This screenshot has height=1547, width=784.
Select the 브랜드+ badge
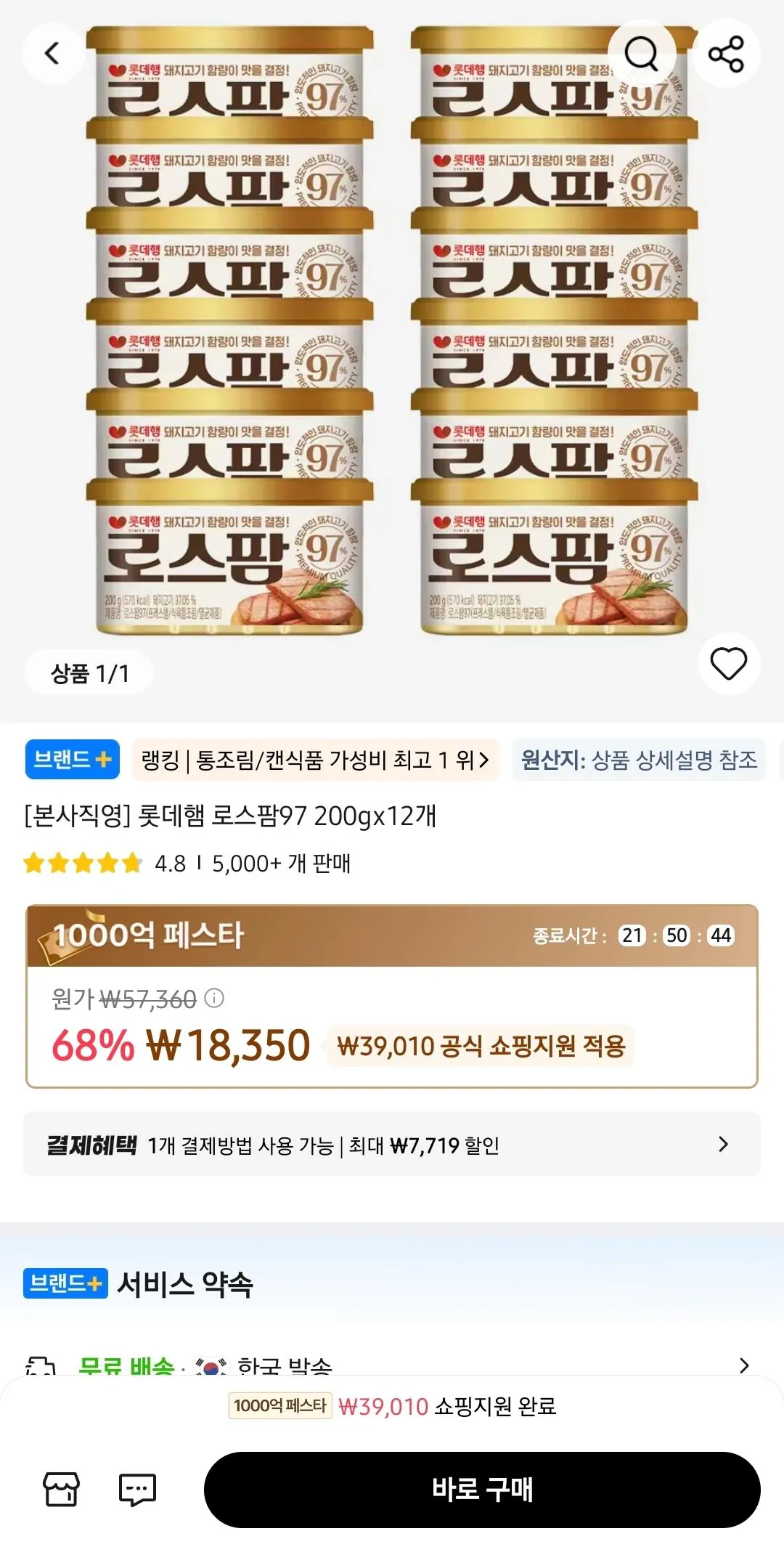pyautogui.click(x=72, y=760)
